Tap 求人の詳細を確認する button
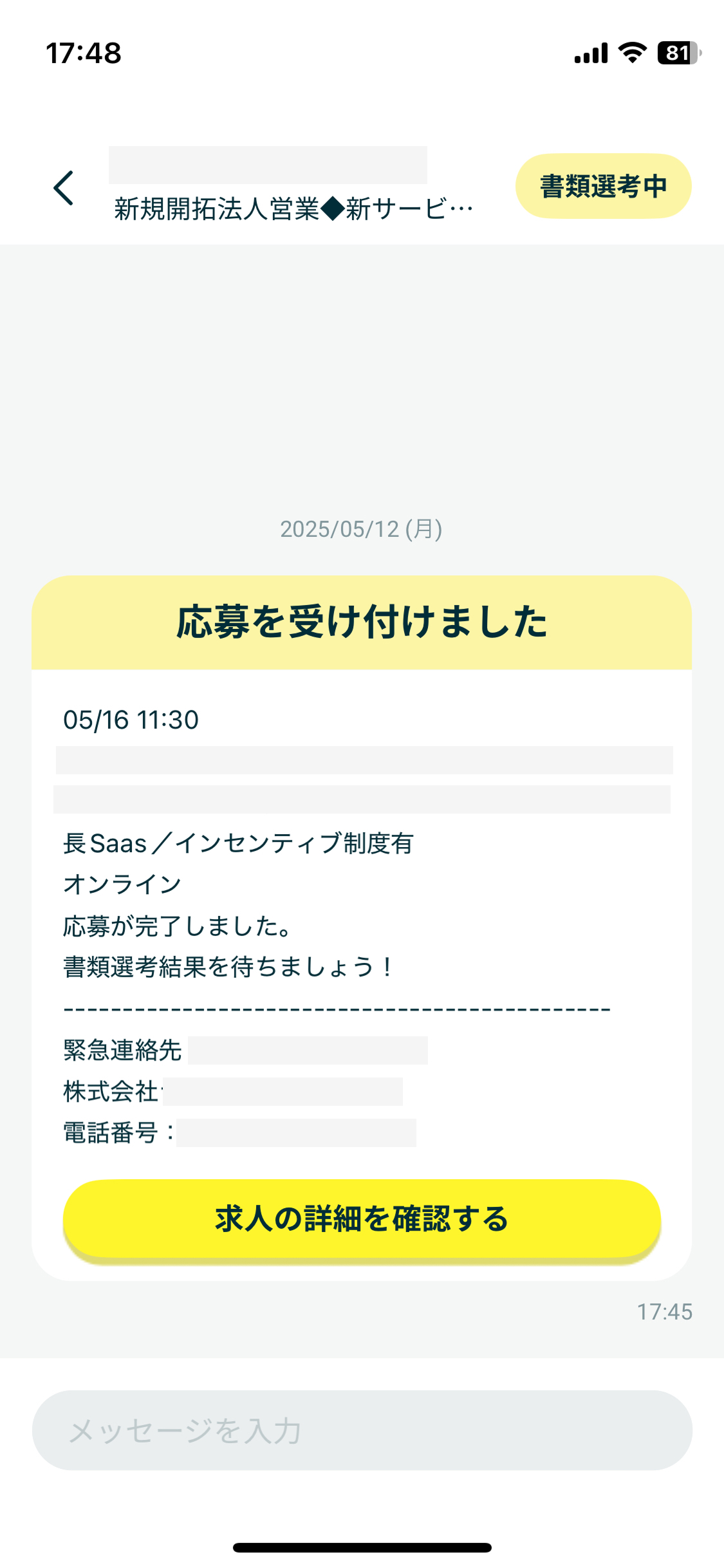The width and height of the screenshot is (724, 1568). point(362,1218)
